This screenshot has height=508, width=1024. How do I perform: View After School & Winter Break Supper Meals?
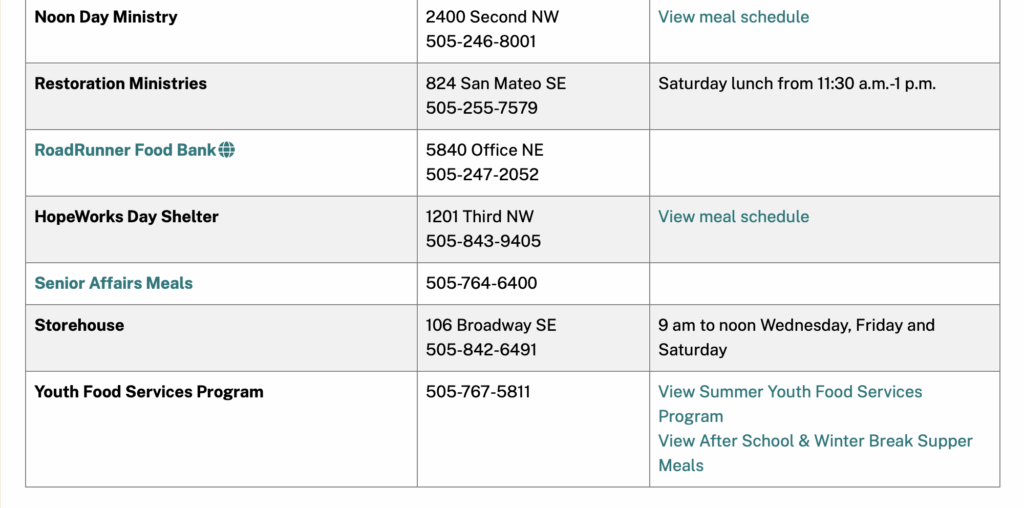[x=814, y=441]
